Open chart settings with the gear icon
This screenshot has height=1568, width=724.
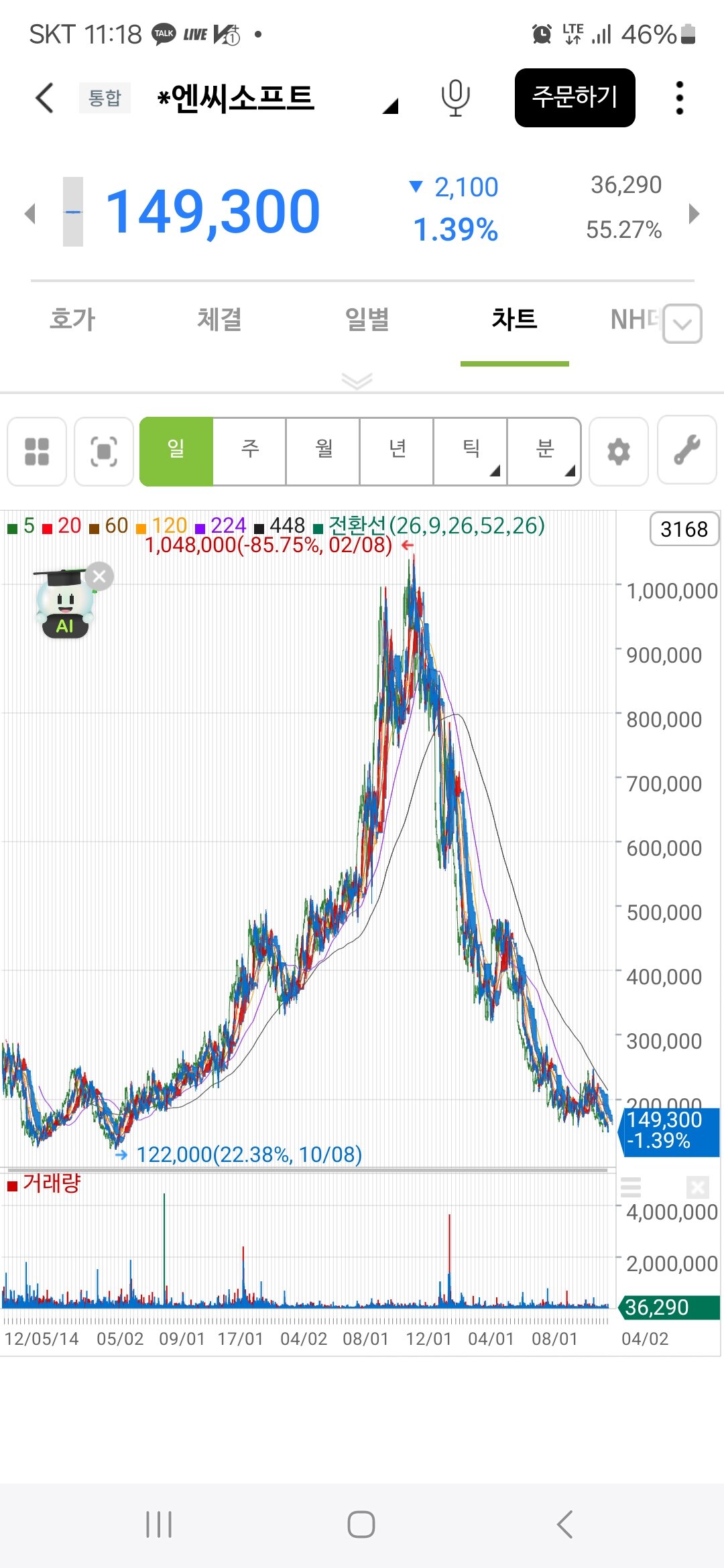click(618, 451)
